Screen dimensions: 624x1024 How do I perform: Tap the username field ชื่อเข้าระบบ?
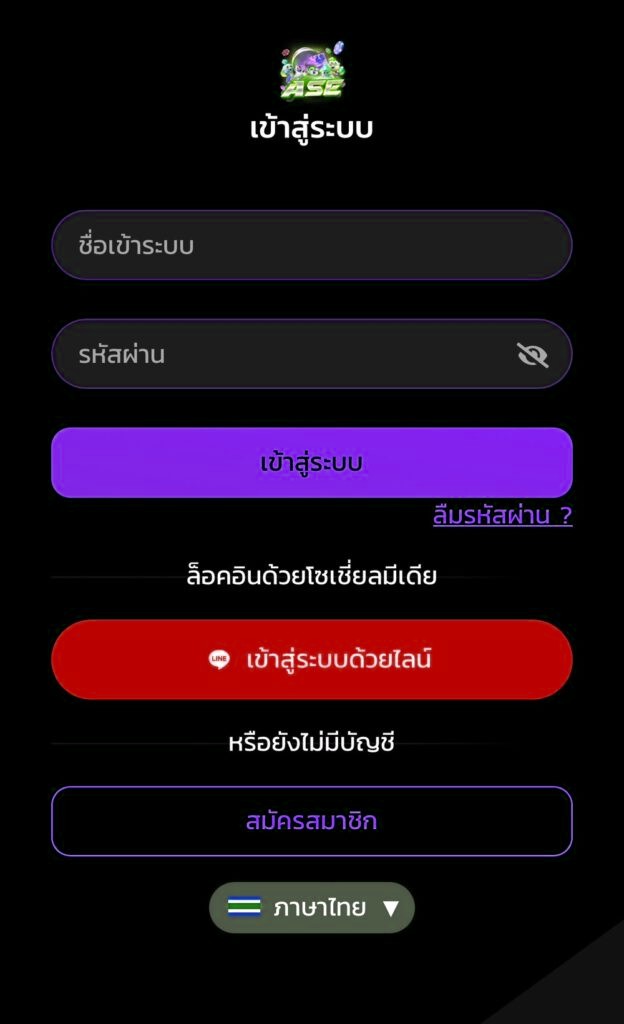[311, 245]
